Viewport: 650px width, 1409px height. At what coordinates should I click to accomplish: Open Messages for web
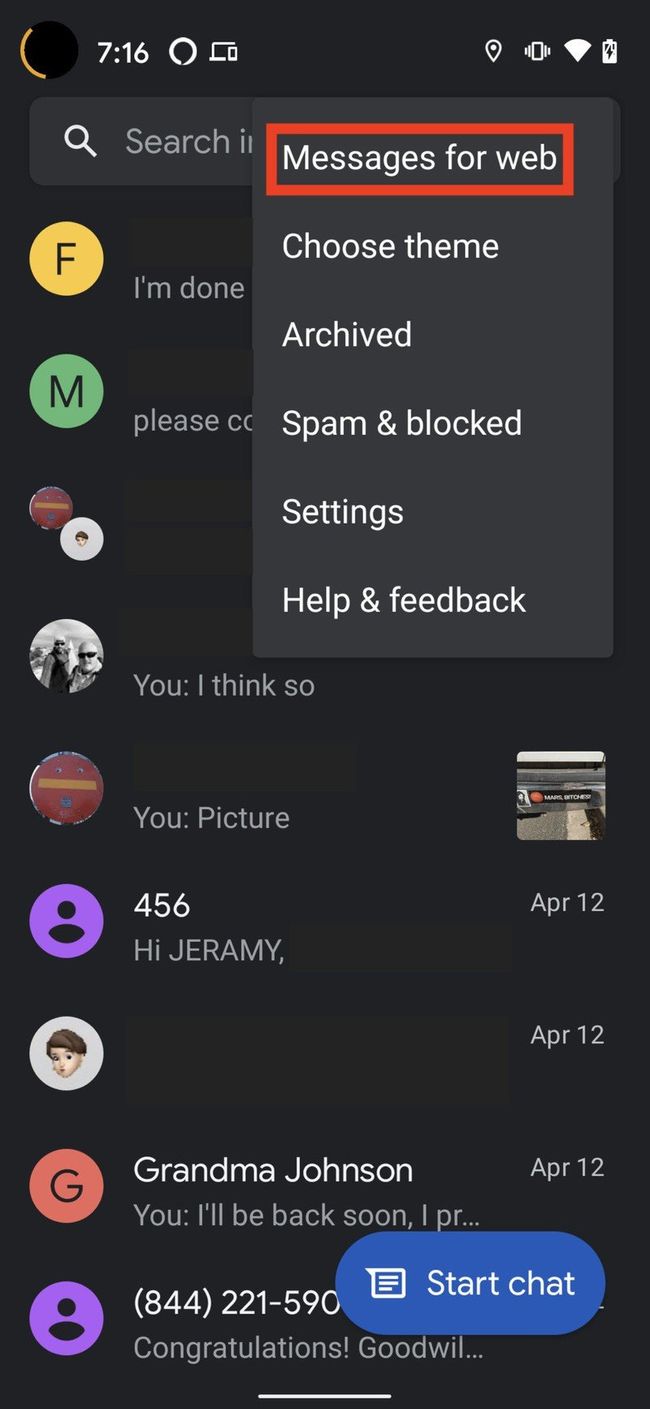click(x=419, y=158)
